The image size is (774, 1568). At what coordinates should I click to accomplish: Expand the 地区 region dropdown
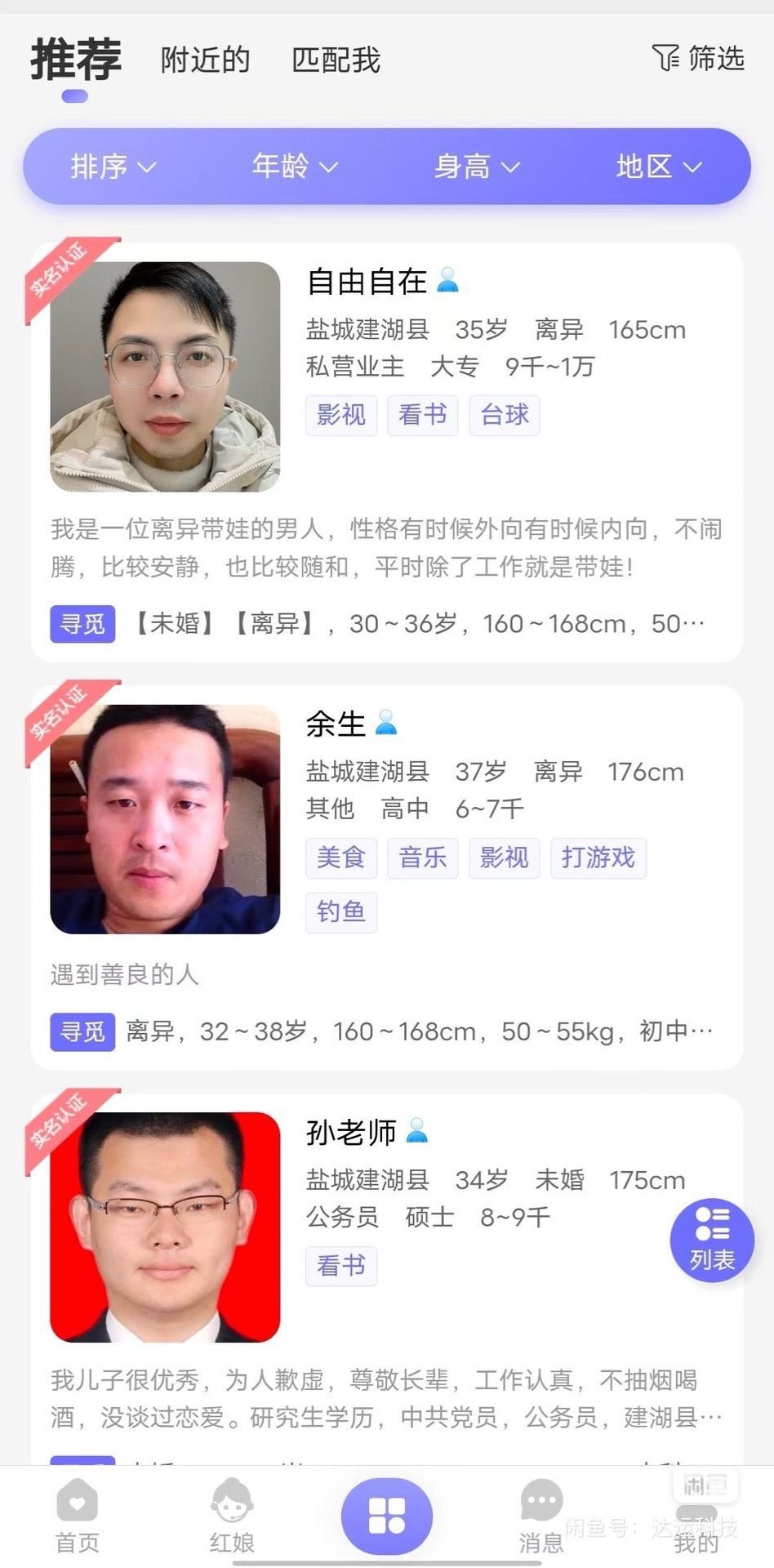tap(658, 167)
